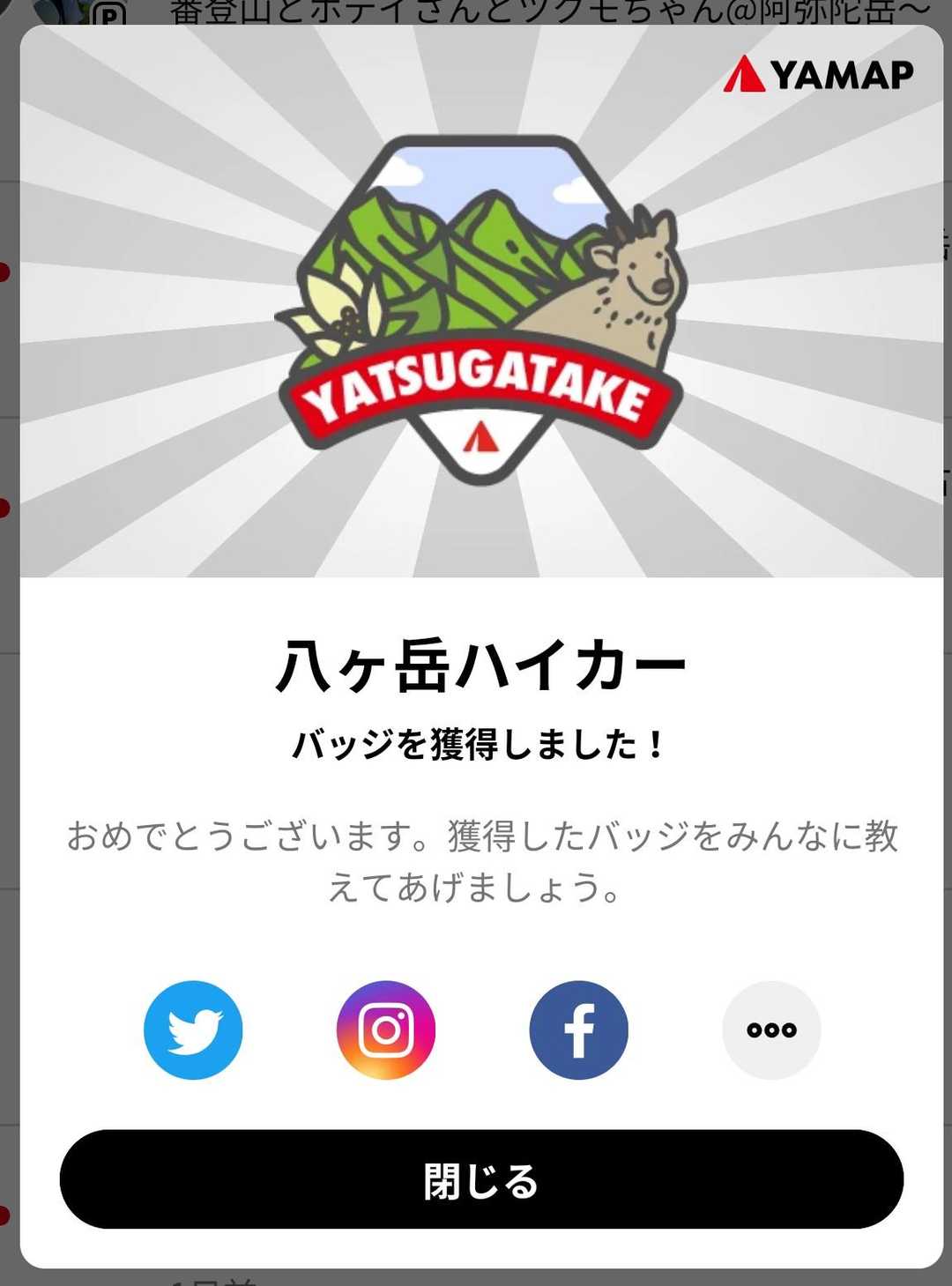Image resolution: width=952 pixels, height=1286 pixels.
Task: Close the badge dialog with 閉じる
Action: click(481, 1179)
